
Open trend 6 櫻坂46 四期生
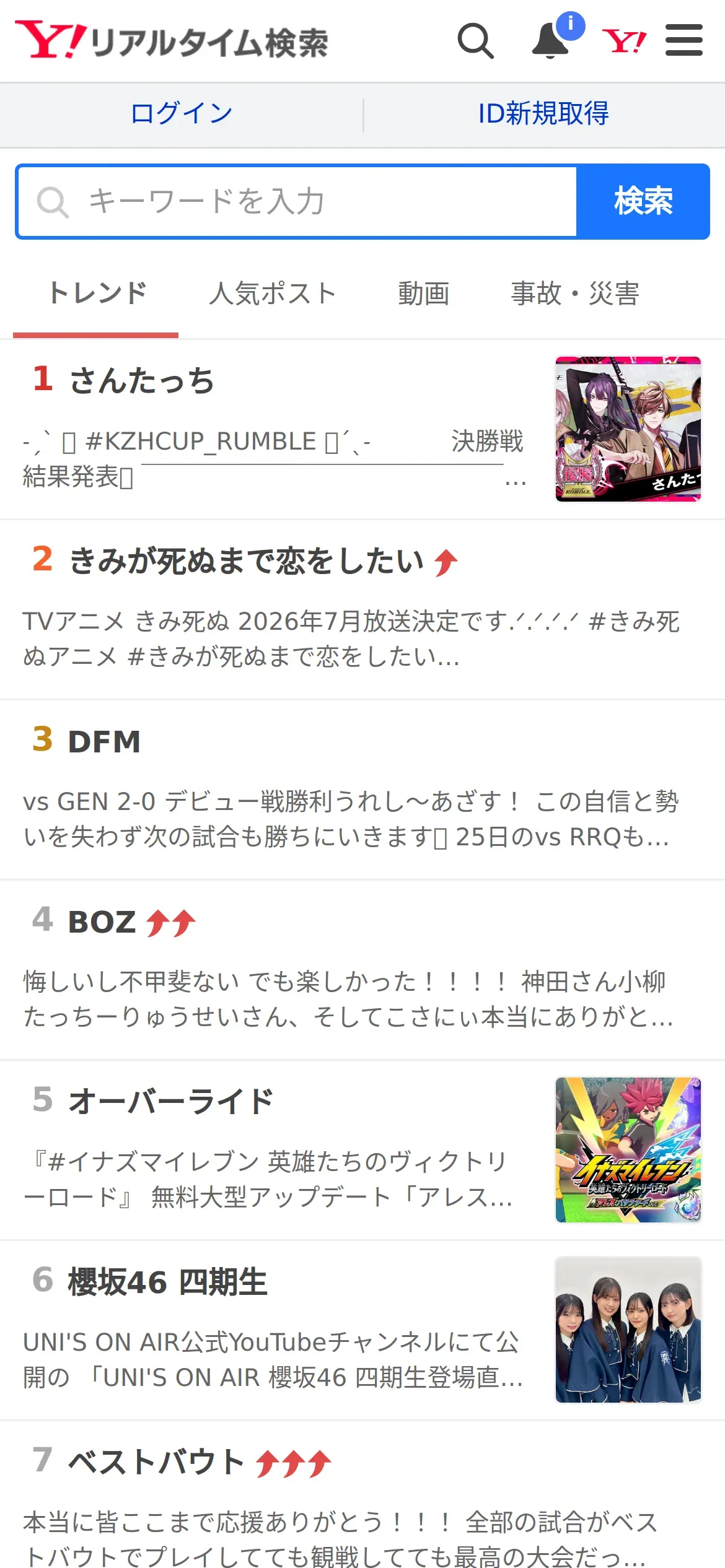click(x=167, y=1282)
